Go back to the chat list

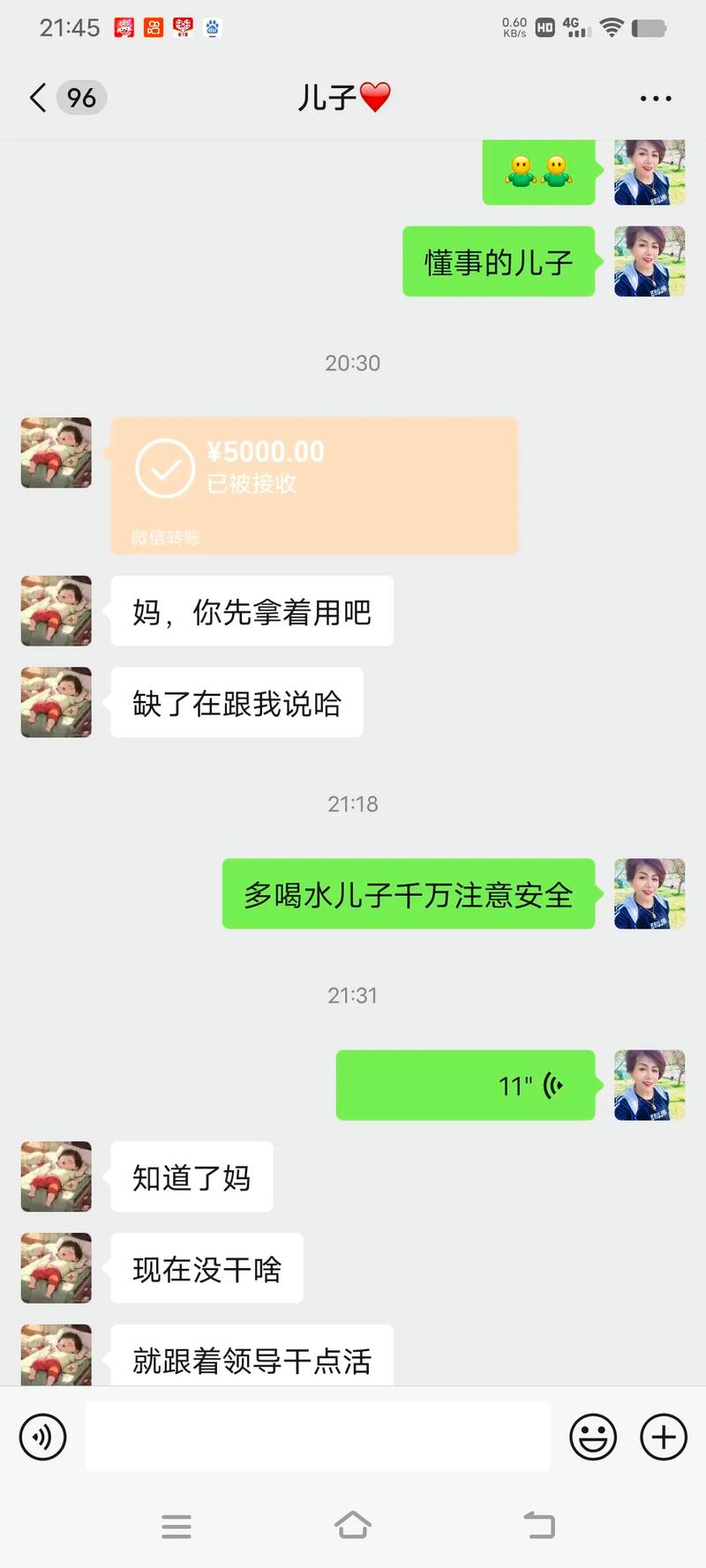coord(38,98)
